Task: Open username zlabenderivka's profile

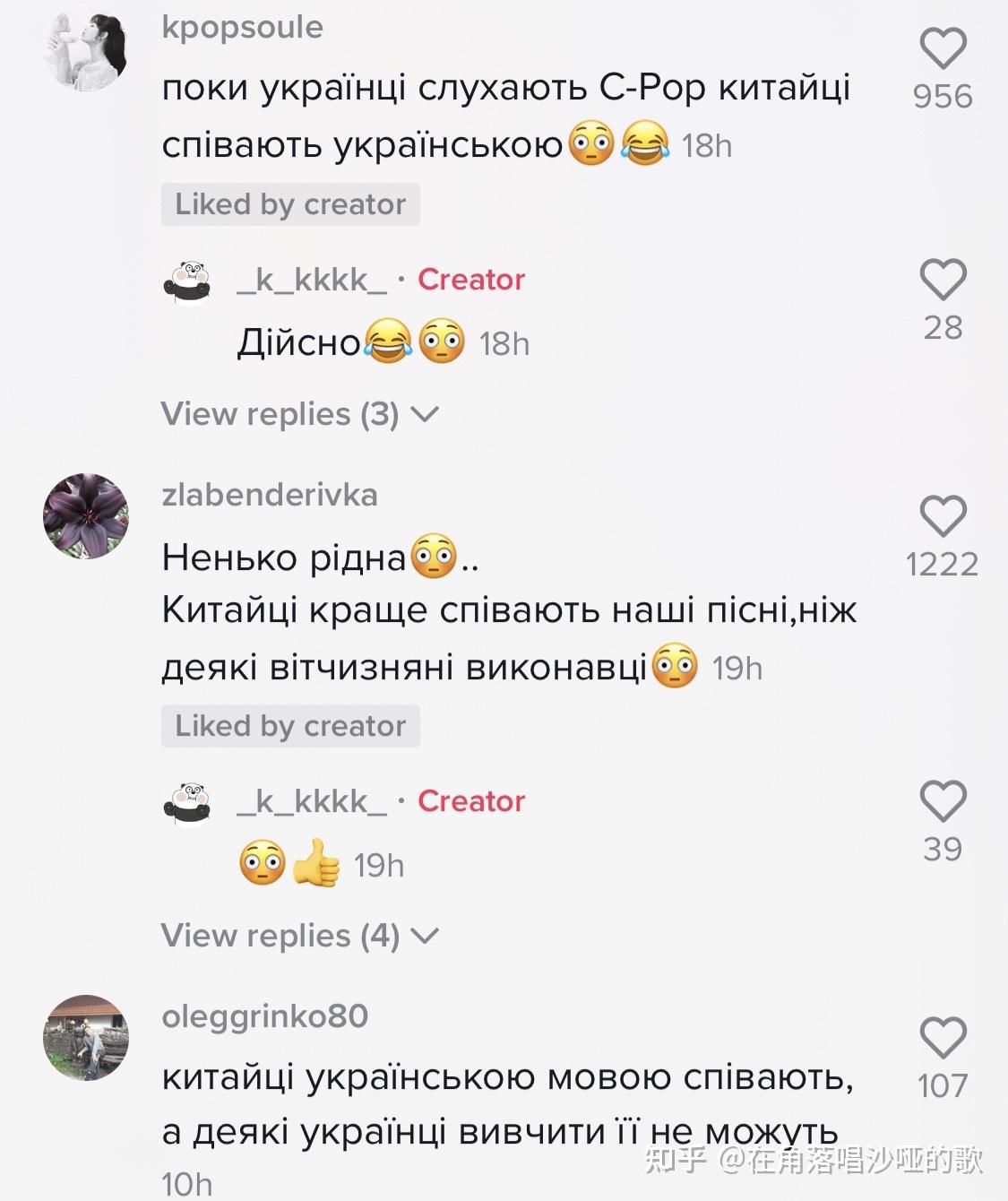Action: (x=269, y=495)
